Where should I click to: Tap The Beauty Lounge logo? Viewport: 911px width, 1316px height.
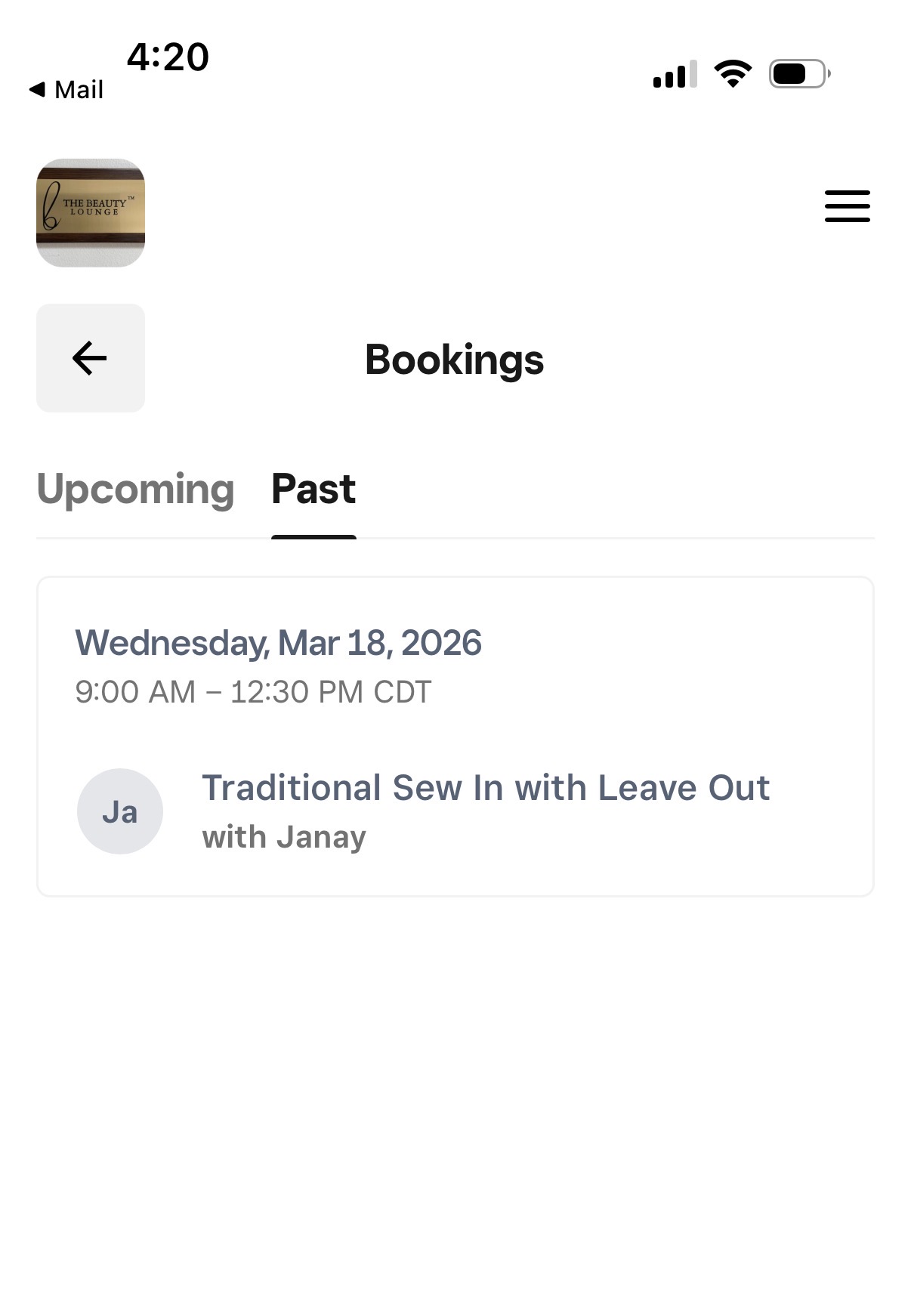coord(91,212)
